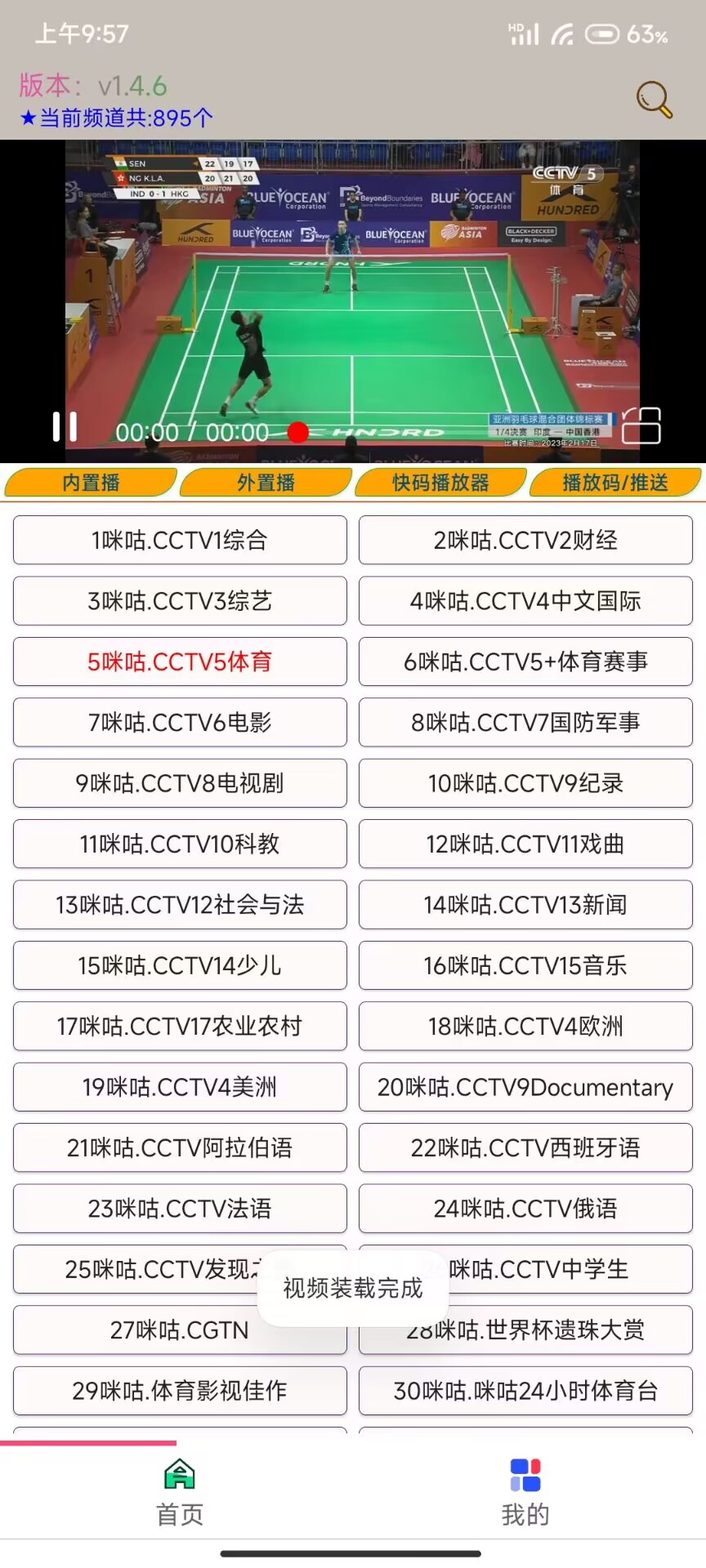Screen dimensions: 706x1568
Task: Play 30咪咕.咪咕24小时体育台
Action: click(525, 1391)
